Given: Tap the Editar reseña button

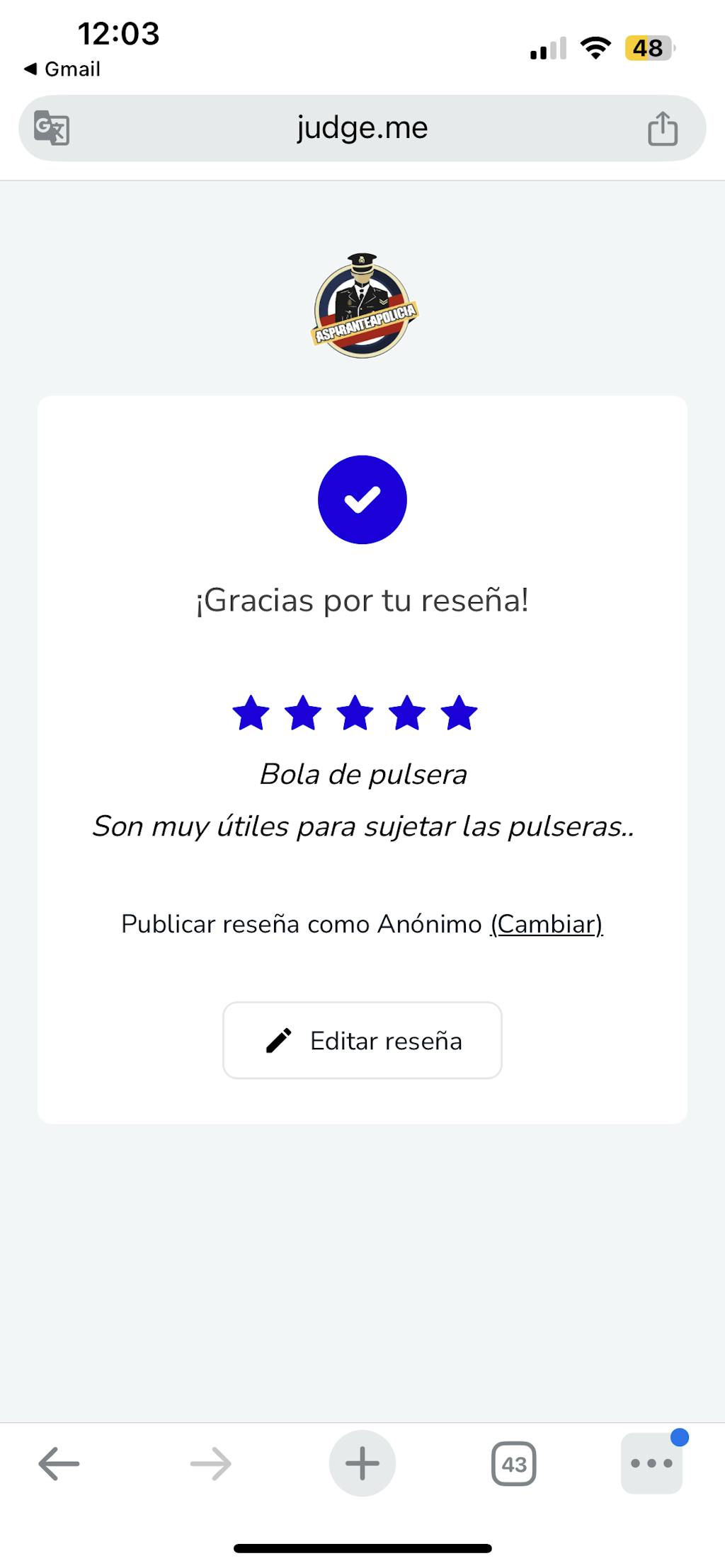Looking at the screenshot, I should point(362,1040).
